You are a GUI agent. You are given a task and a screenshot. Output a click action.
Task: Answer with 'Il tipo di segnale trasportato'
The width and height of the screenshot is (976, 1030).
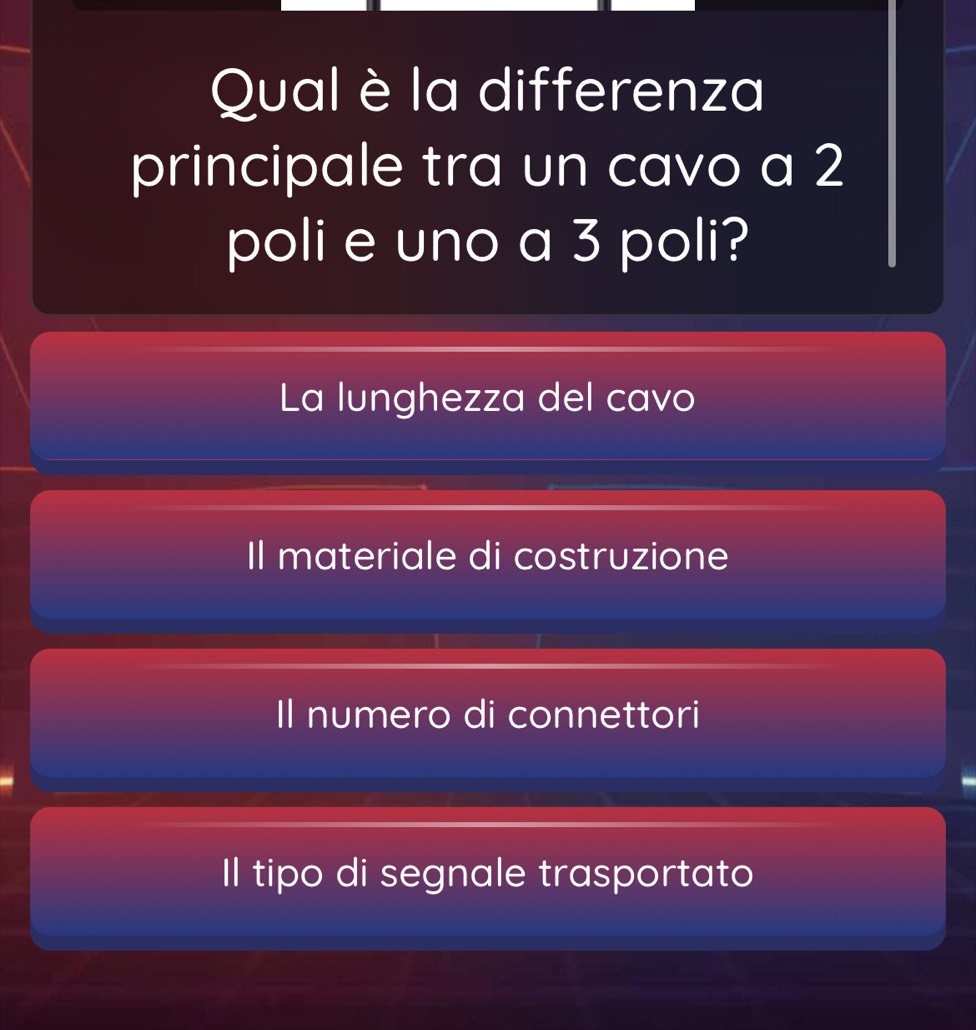[x=487, y=873]
